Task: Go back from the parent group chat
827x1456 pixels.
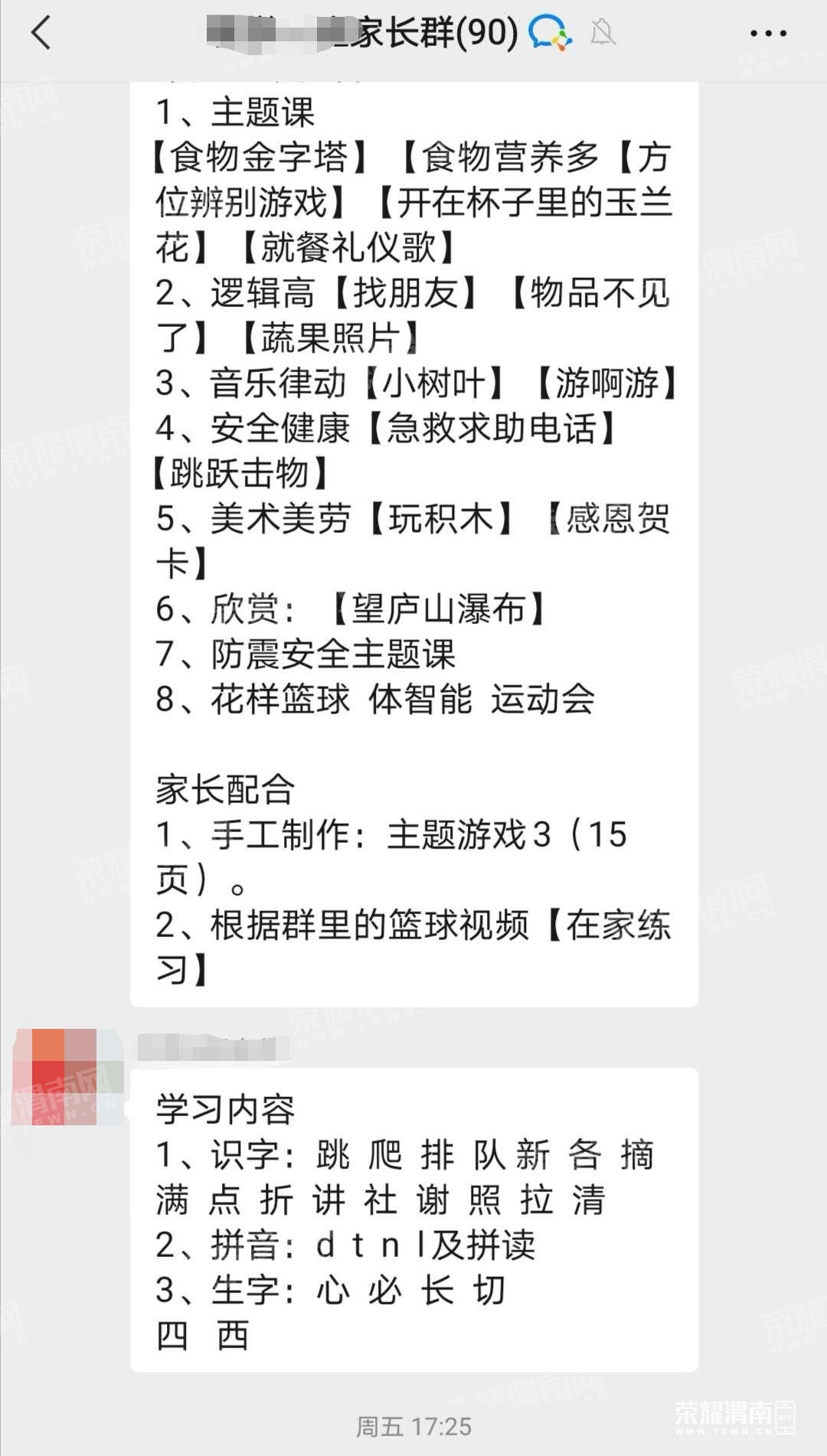Action: point(41,34)
